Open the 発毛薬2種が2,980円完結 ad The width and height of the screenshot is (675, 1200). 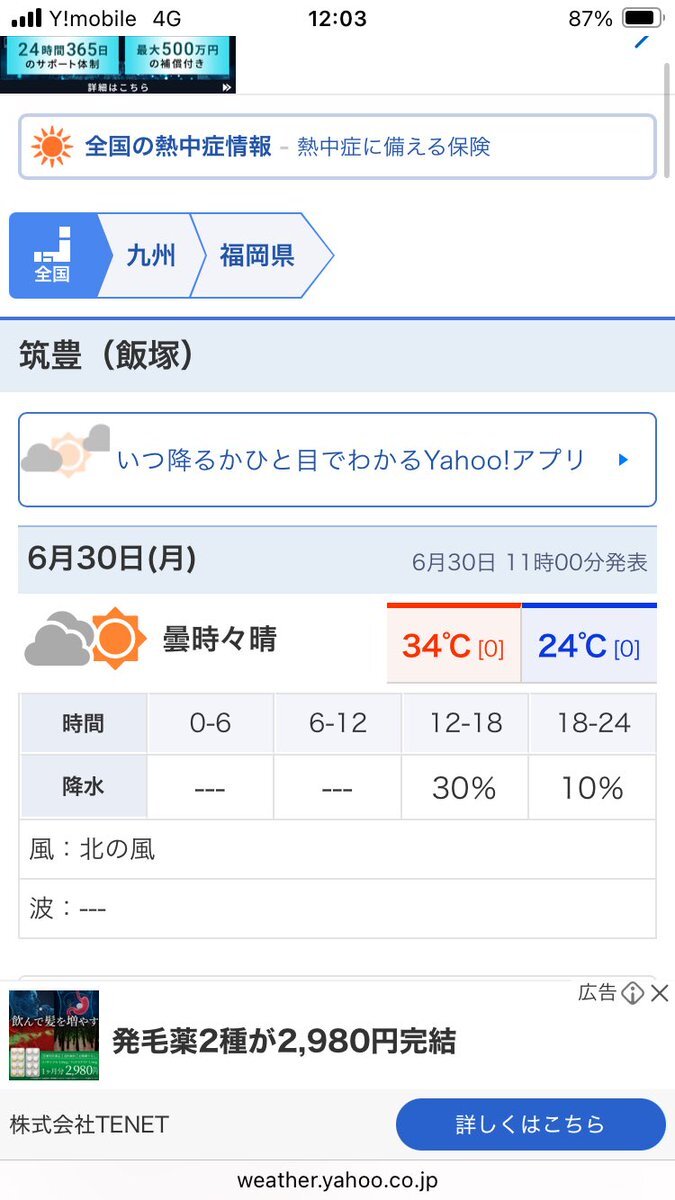284,1042
